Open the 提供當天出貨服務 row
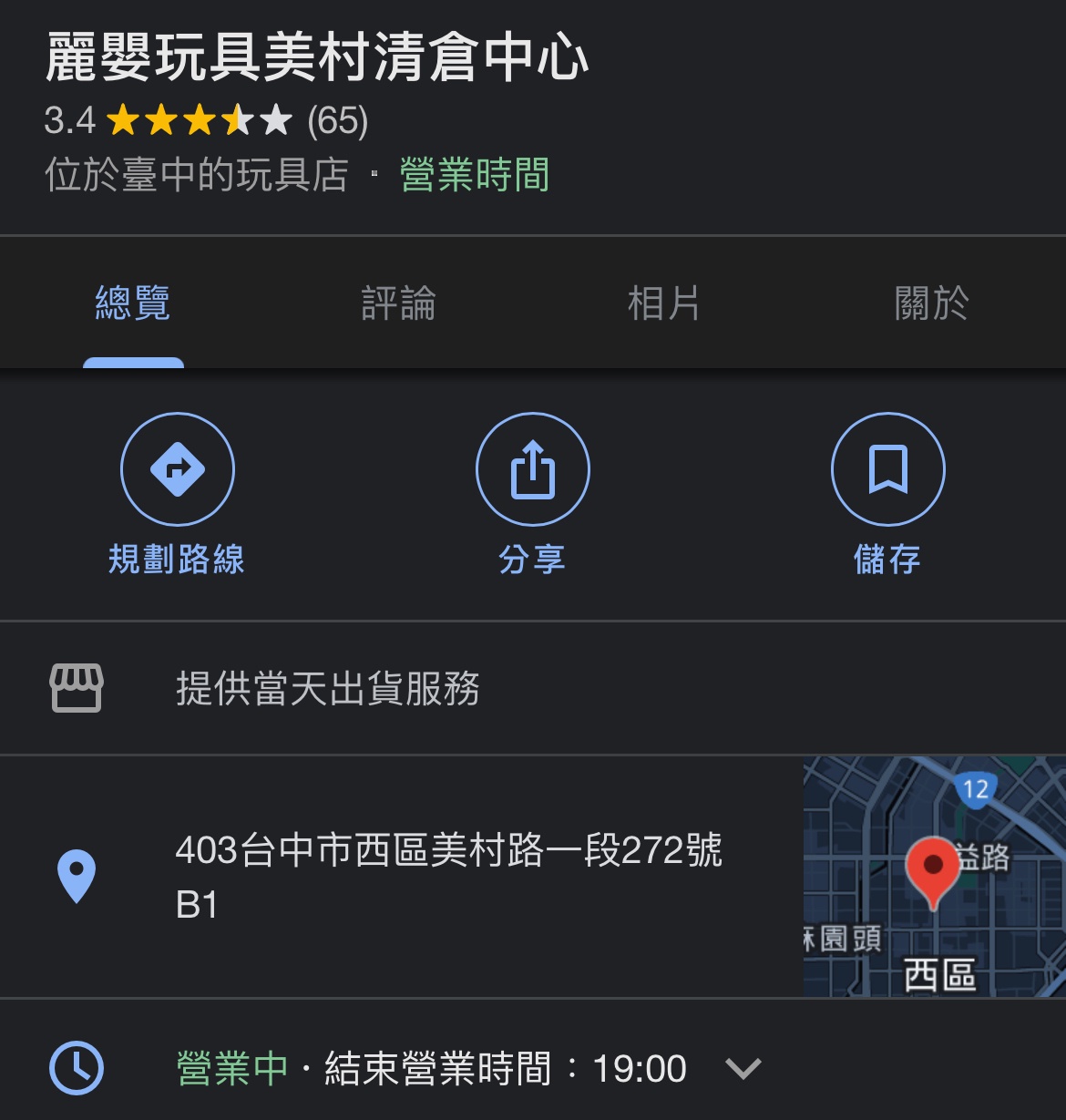The width and height of the screenshot is (1066, 1120). tap(328, 689)
